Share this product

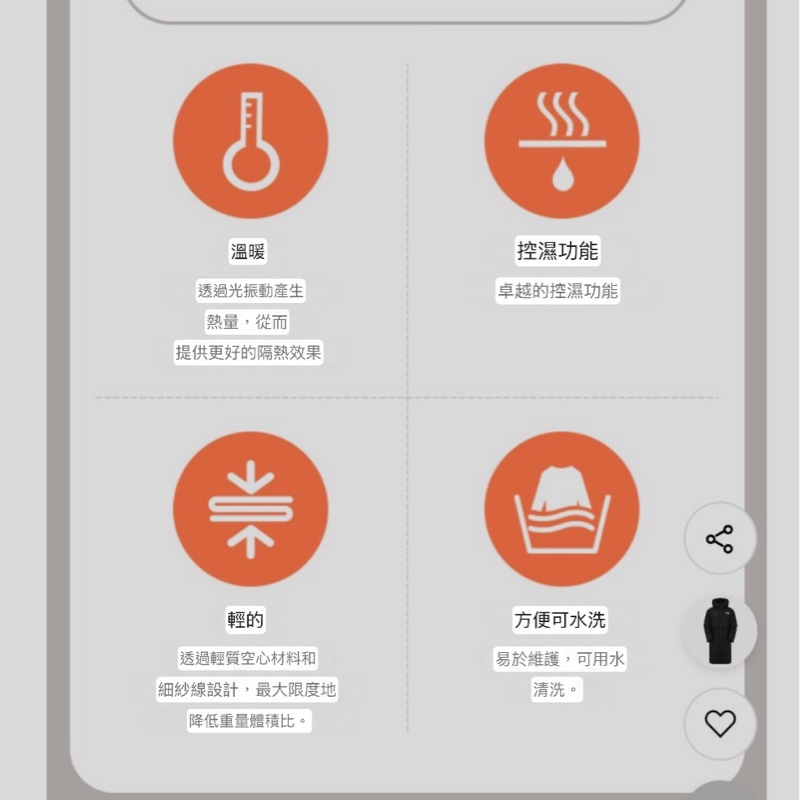pos(720,539)
